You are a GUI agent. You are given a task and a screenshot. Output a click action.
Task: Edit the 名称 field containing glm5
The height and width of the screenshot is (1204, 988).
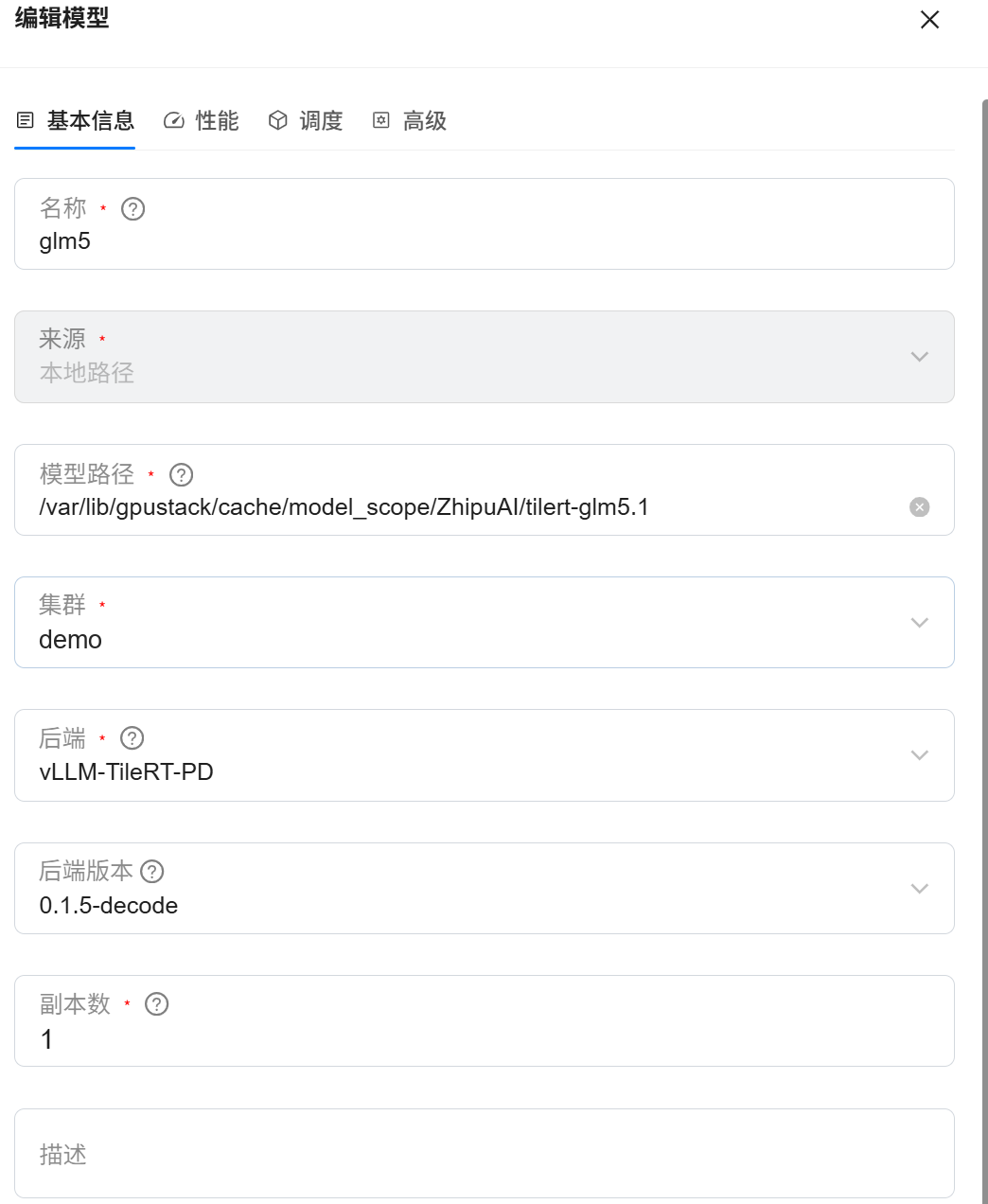485,224
